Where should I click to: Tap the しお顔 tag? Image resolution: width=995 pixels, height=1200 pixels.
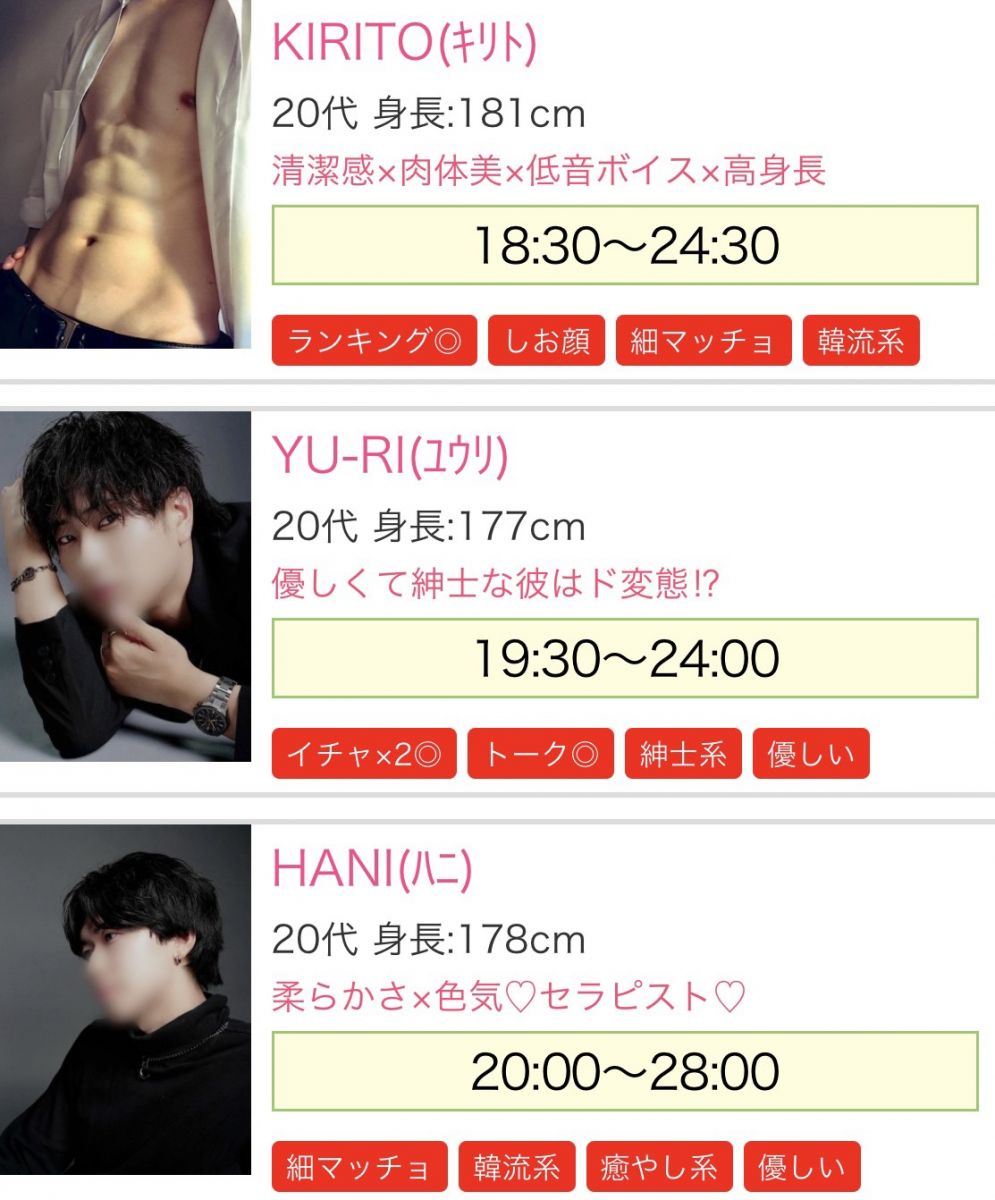click(546, 342)
